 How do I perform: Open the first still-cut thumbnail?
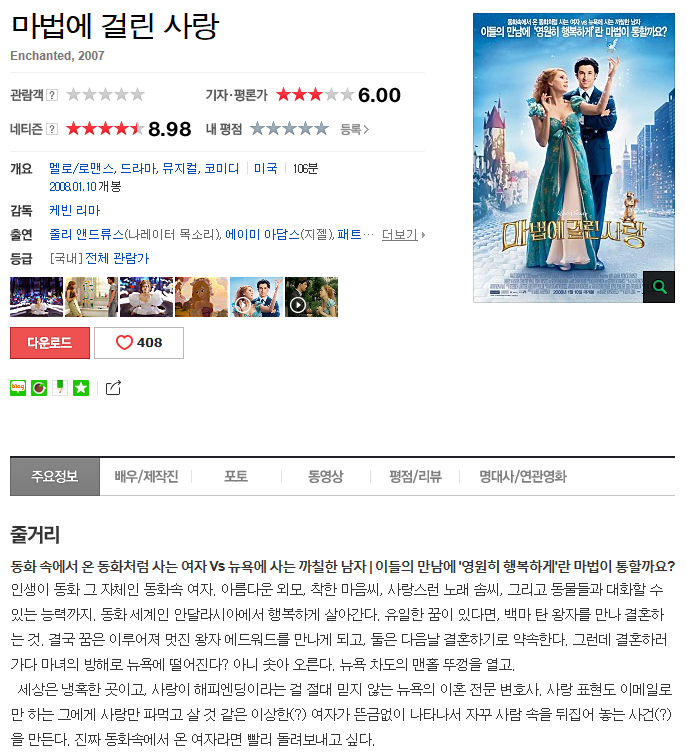36,297
